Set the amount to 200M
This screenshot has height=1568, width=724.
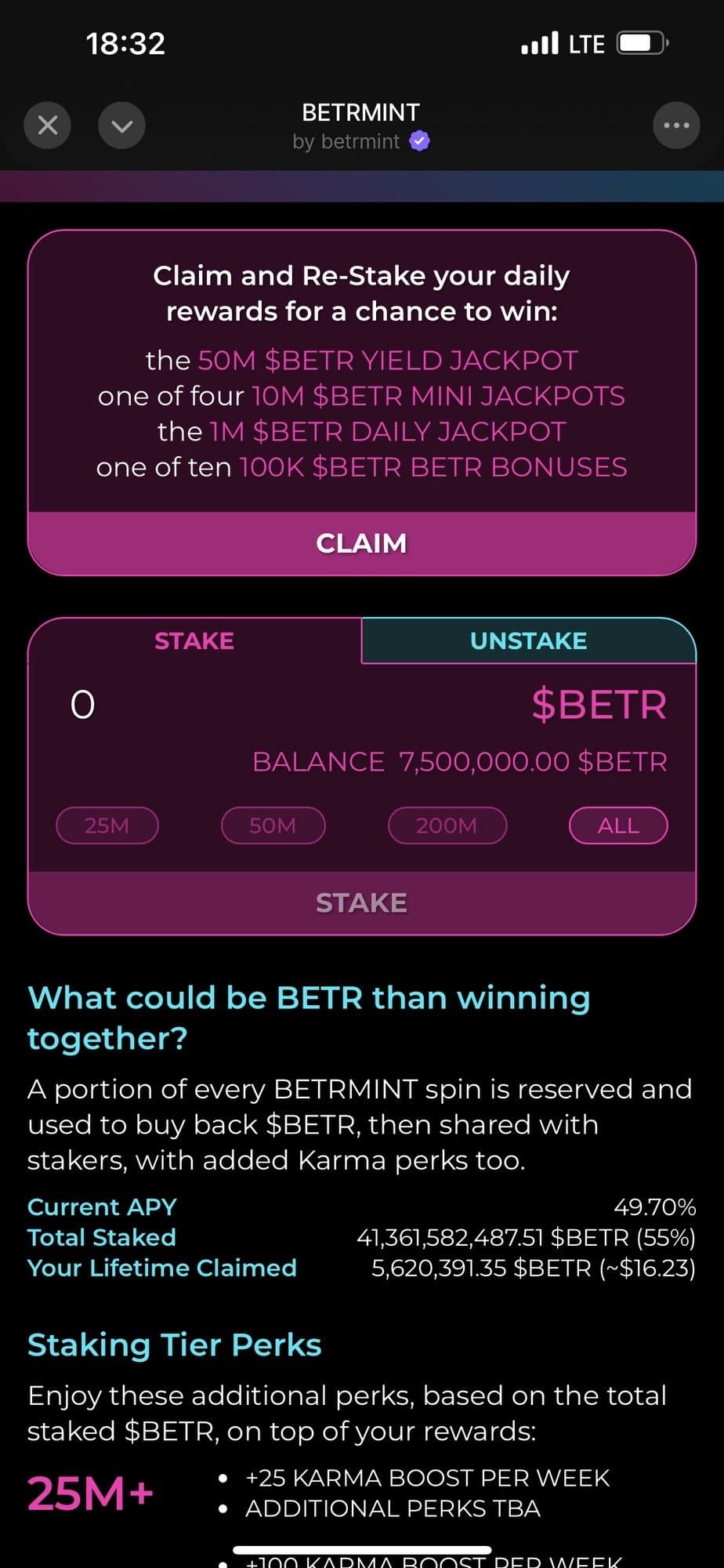[447, 826]
